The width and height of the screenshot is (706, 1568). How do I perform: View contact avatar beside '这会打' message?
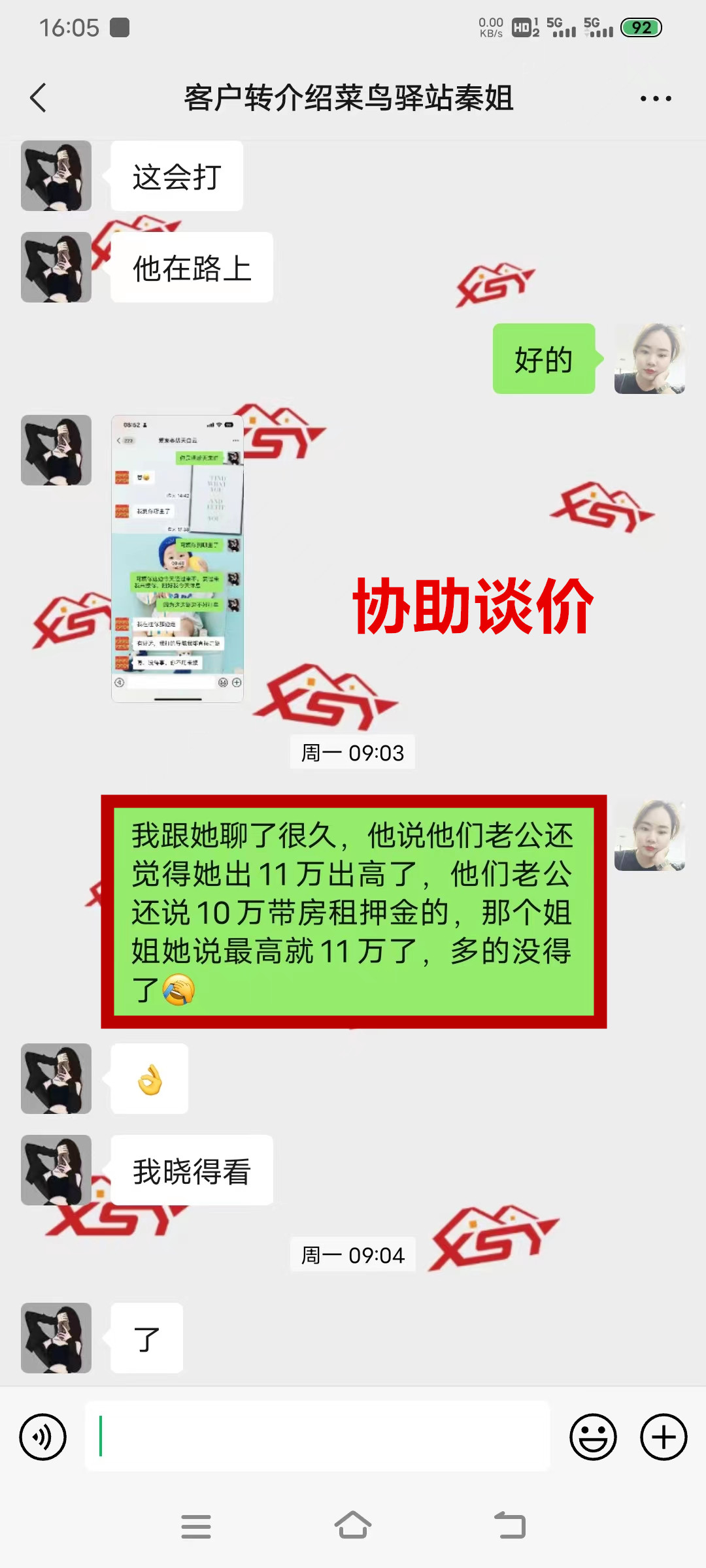tap(56, 176)
